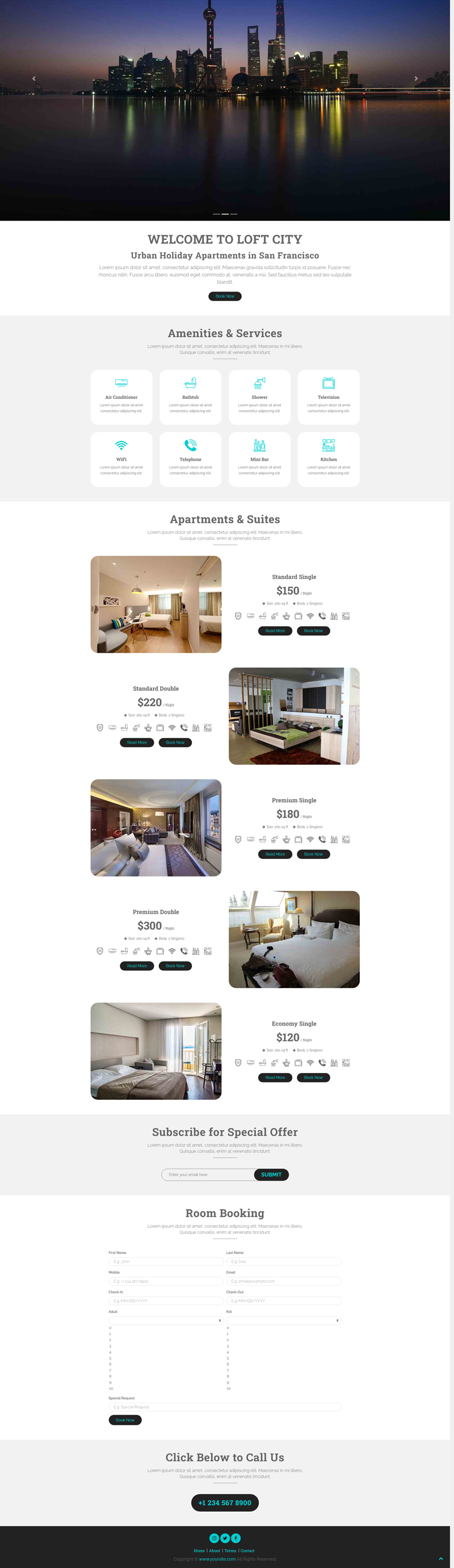Advance to the next carousel slide

coord(416,78)
